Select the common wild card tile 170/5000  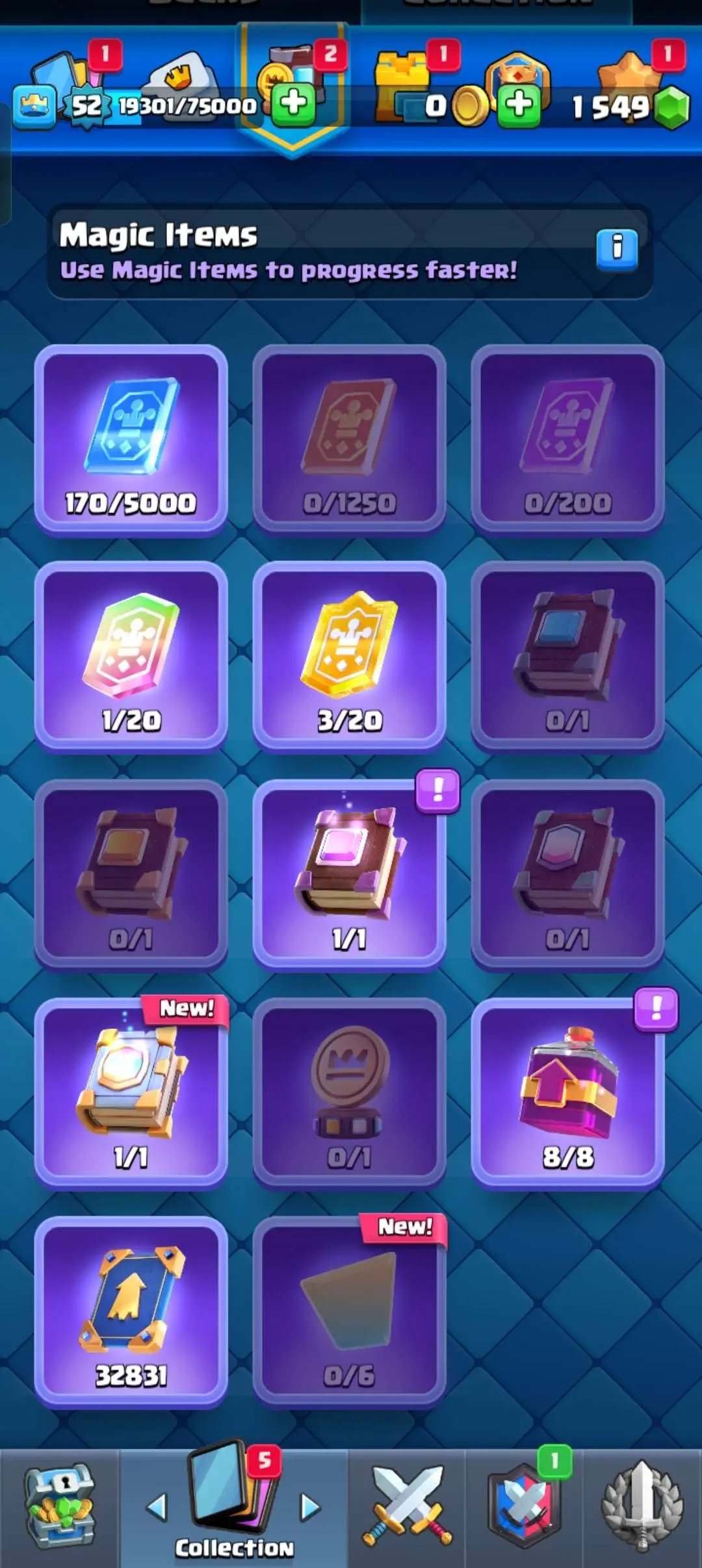131,438
